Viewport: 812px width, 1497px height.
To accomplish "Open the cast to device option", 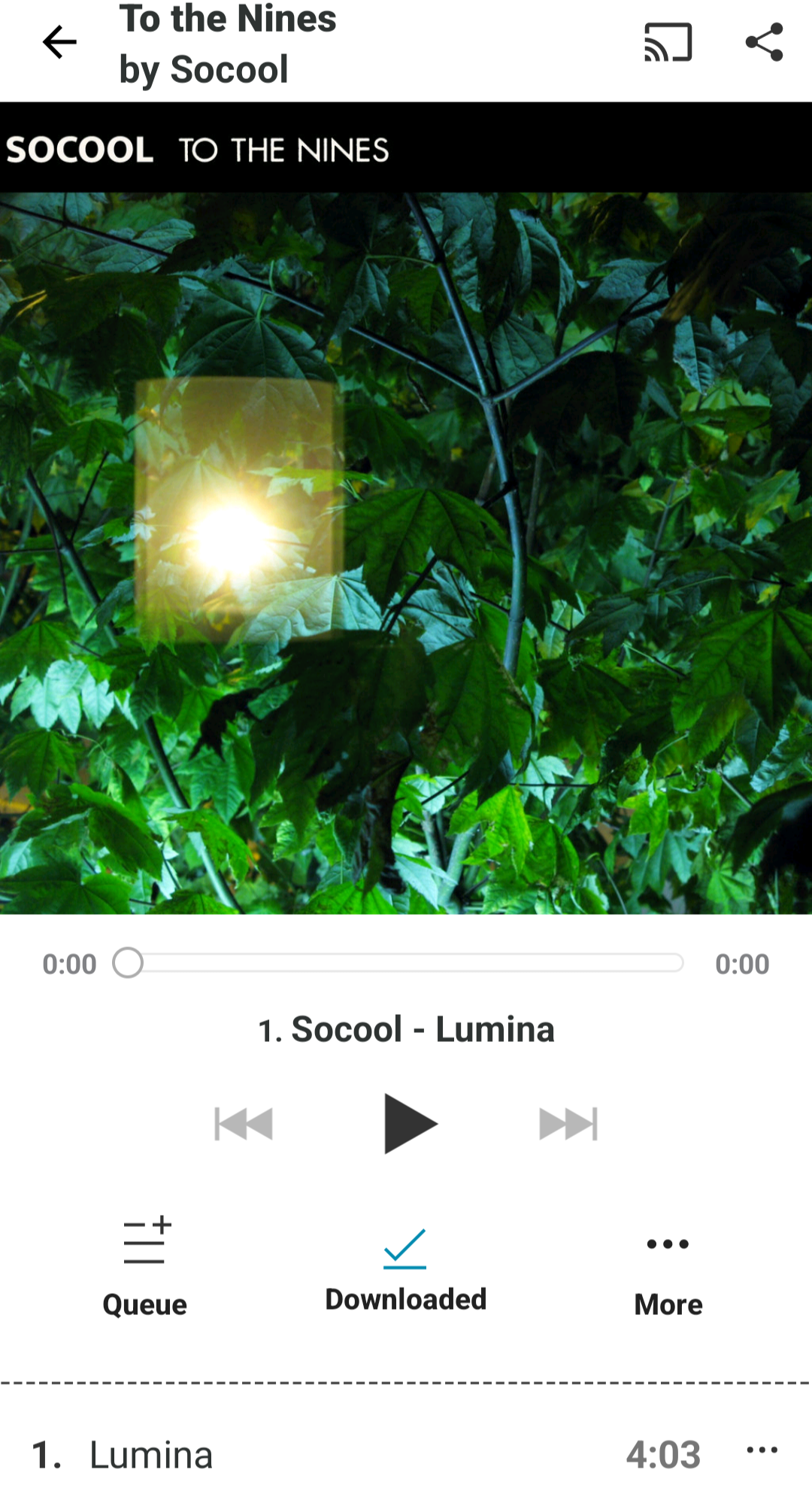I will tap(668, 42).
